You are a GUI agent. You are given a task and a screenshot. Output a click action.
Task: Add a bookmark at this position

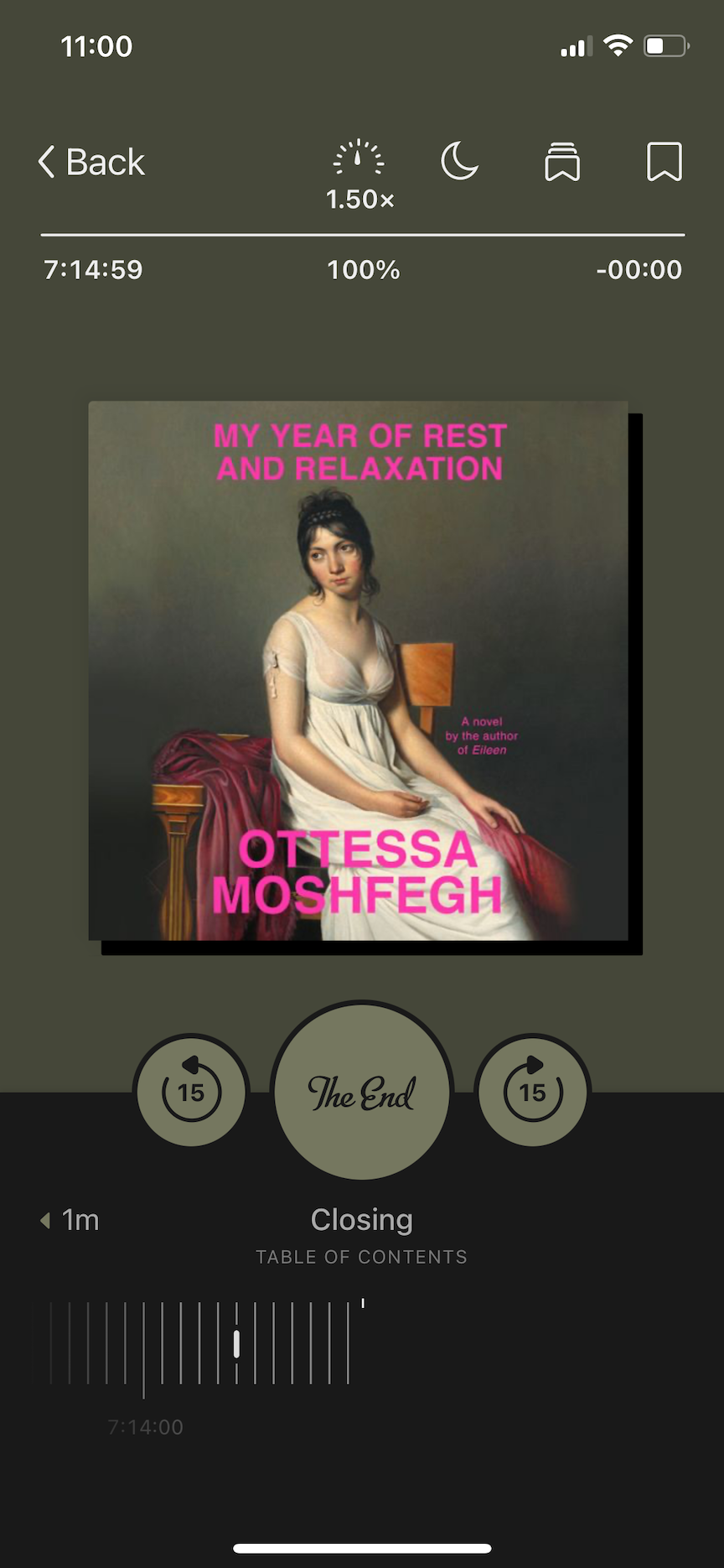(665, 161)
